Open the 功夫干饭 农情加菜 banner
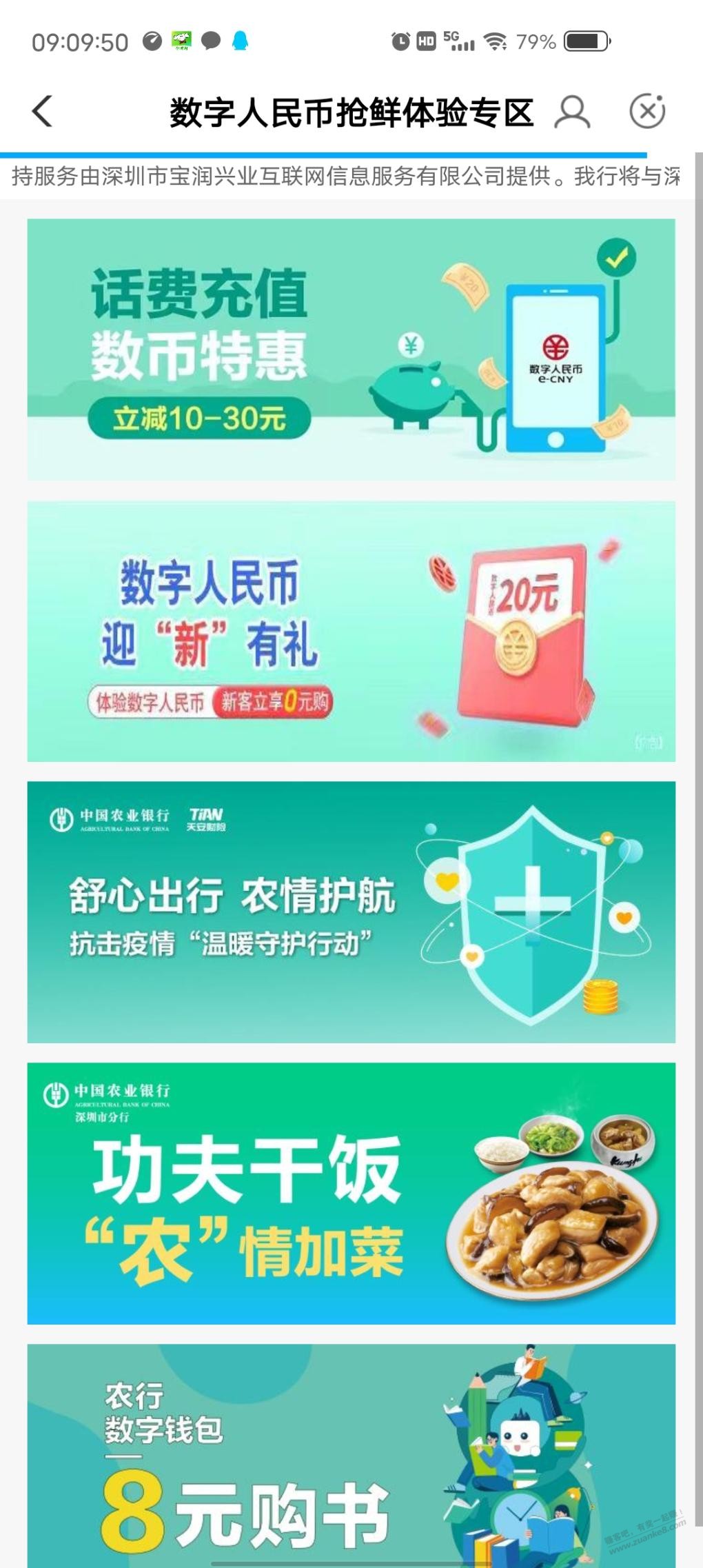 point(351,1193)
